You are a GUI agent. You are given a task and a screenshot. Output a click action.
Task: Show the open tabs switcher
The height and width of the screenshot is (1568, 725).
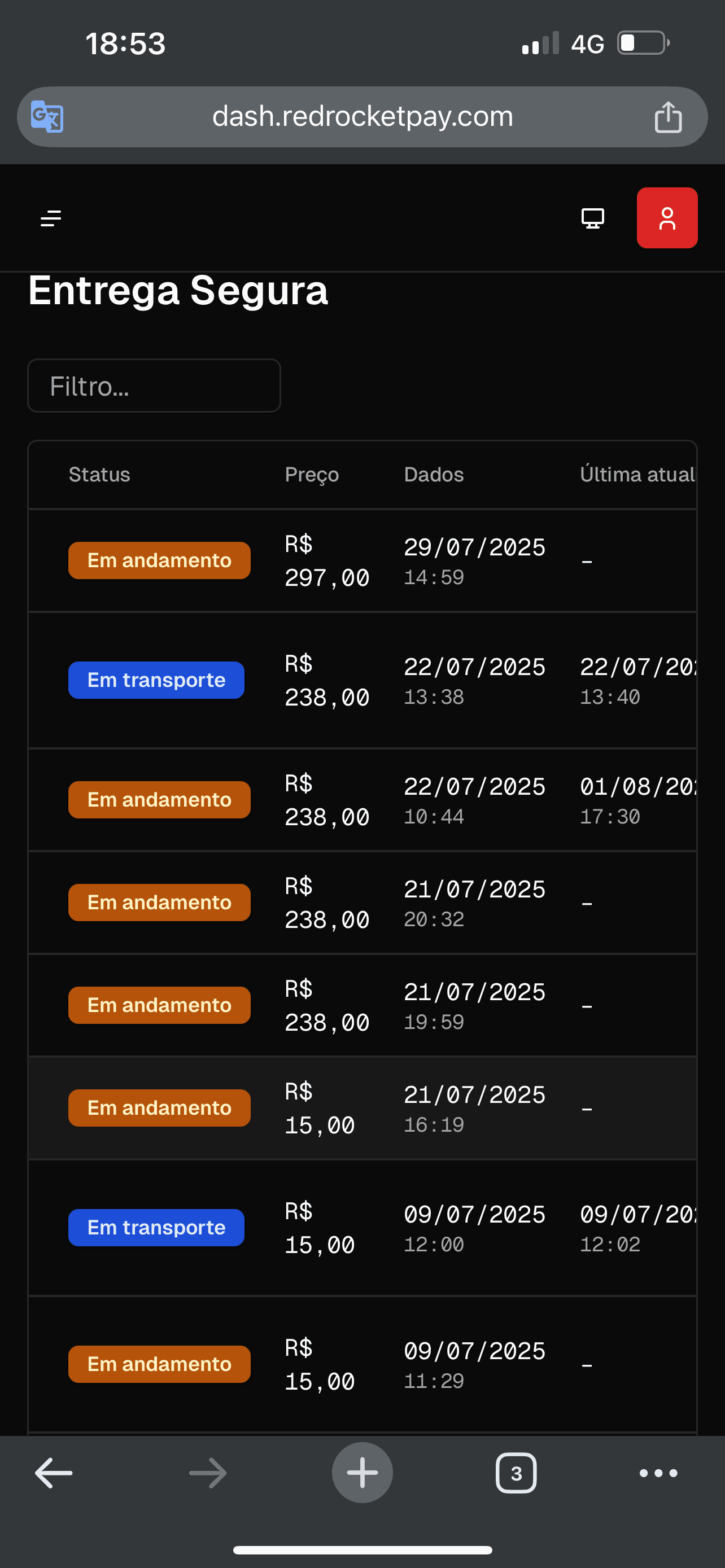(516, 1473)
